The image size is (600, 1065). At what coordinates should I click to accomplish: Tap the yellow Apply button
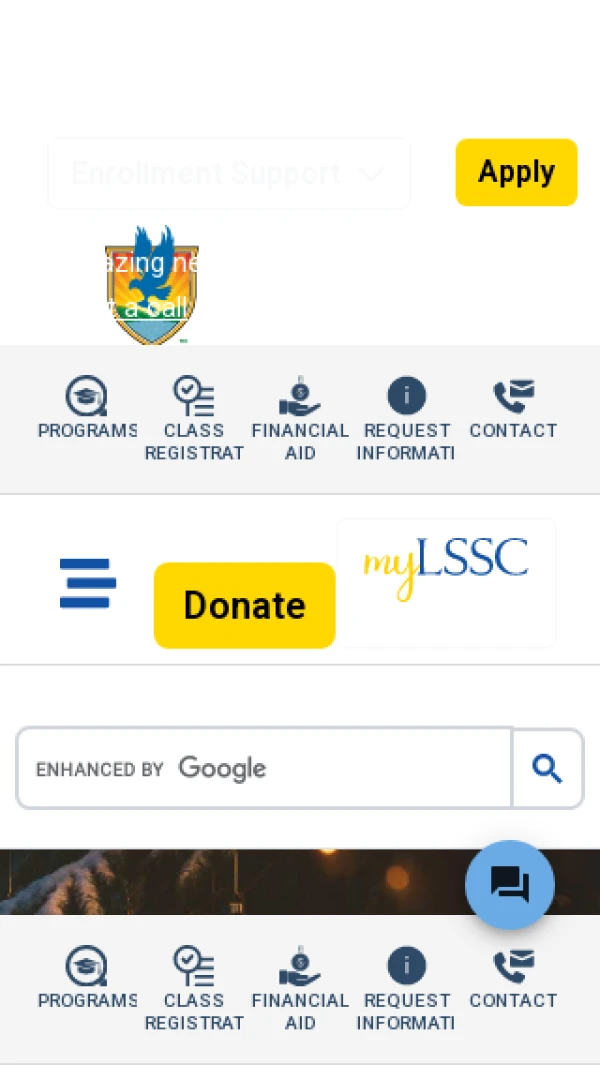(x=516, y=172)
